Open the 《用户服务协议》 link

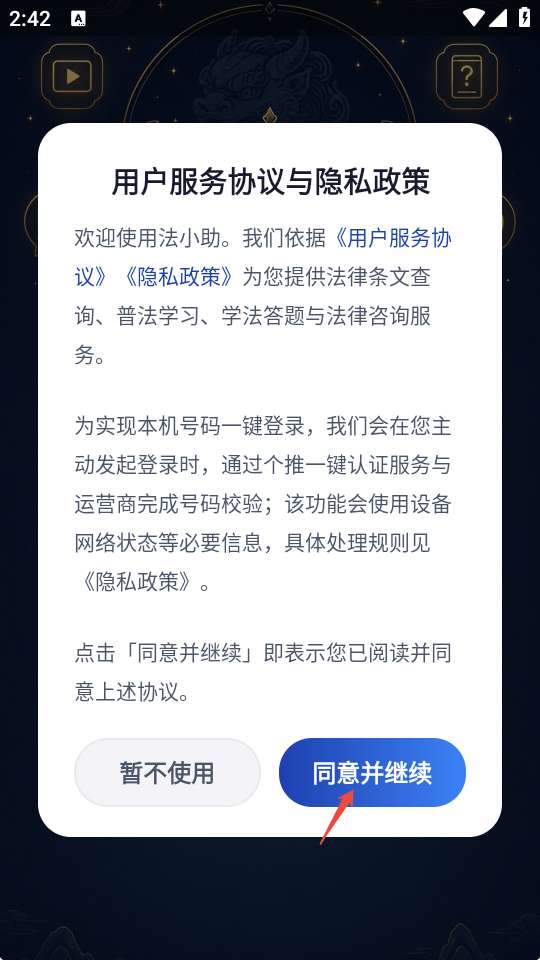click(x=392, y=238)
